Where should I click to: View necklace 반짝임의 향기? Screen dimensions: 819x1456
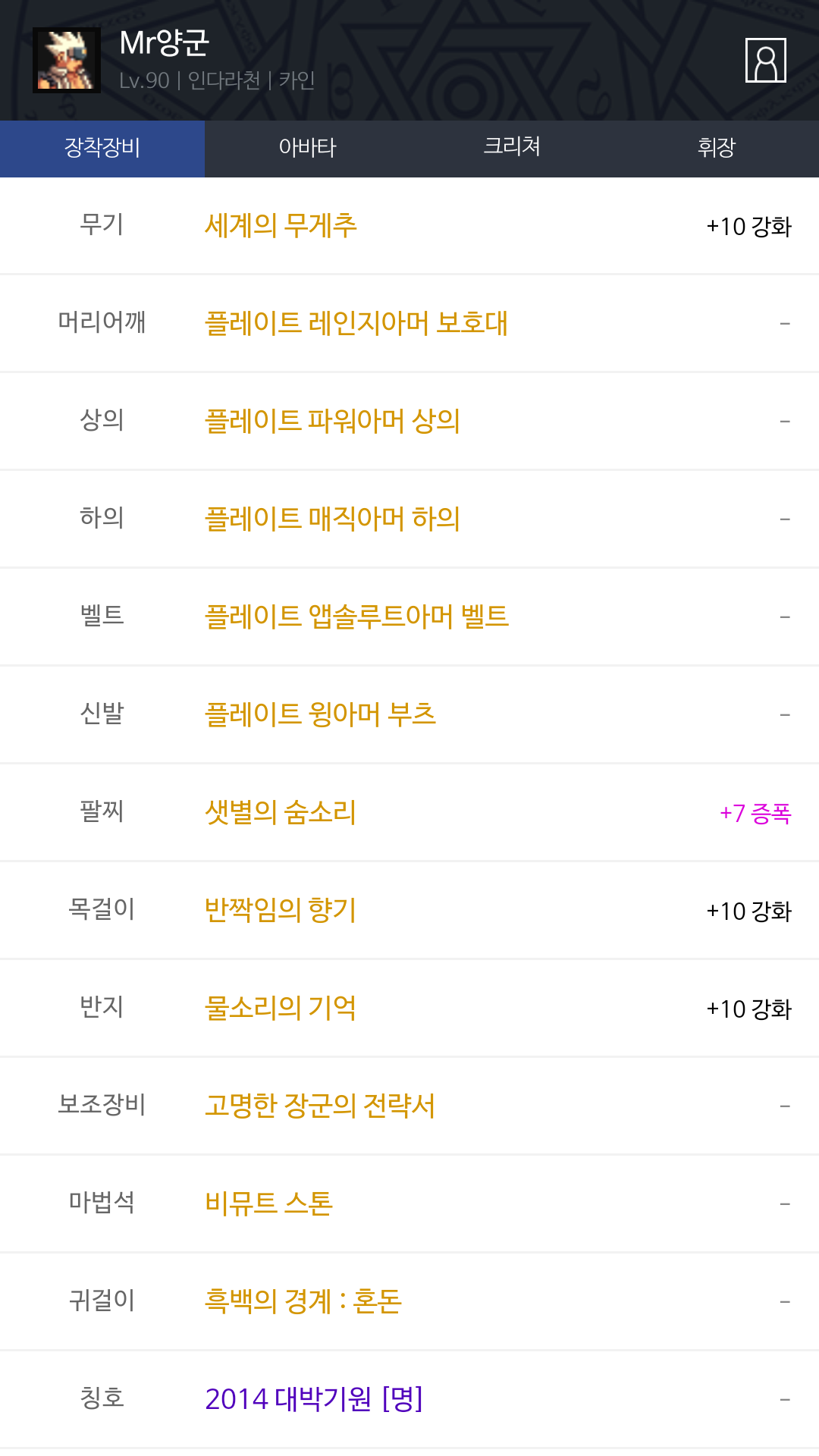point(281,910)
